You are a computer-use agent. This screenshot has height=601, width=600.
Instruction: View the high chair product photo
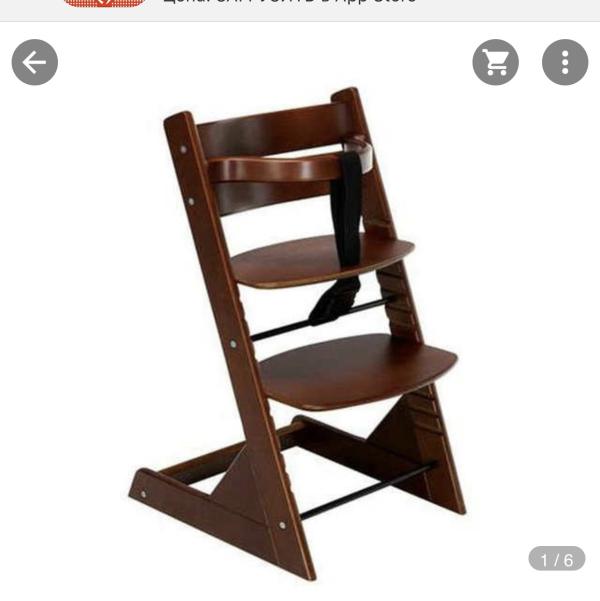coord(300,330)
